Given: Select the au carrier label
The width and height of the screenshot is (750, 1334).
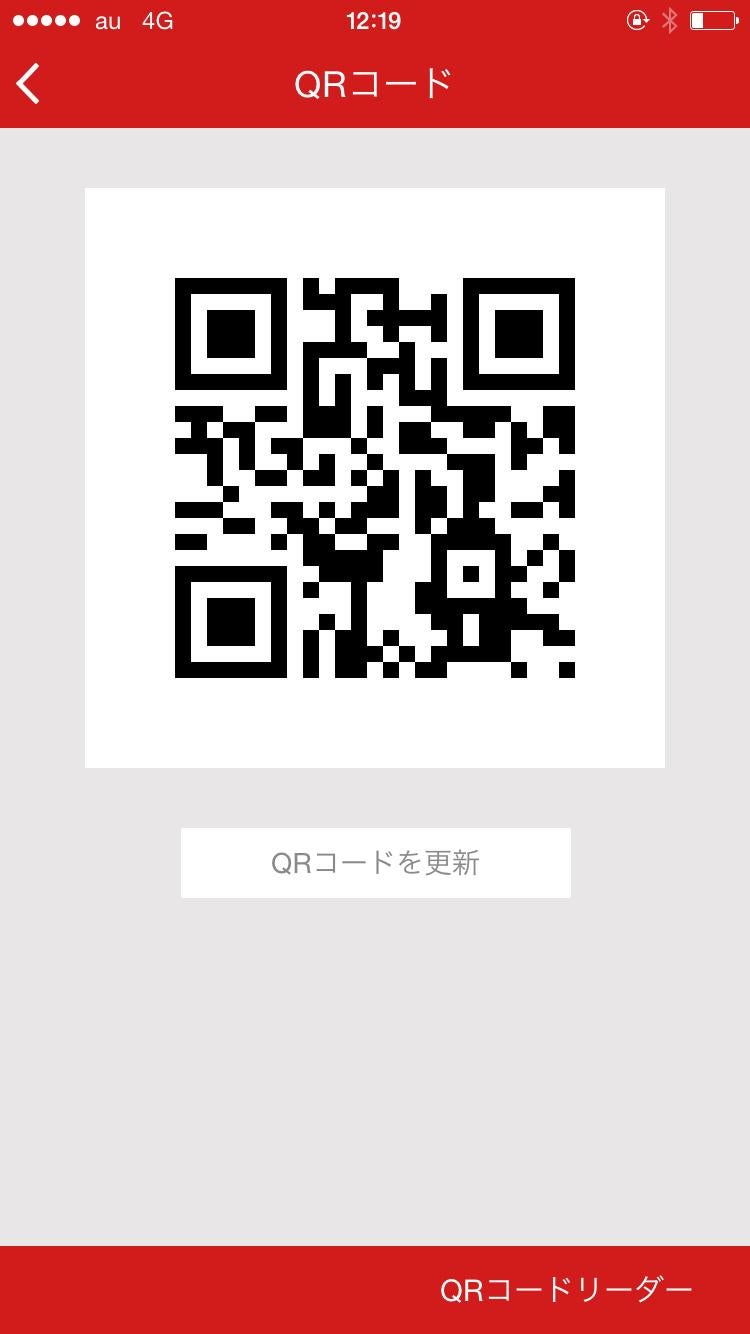Looking at the screenshot, I should point(107,19).
